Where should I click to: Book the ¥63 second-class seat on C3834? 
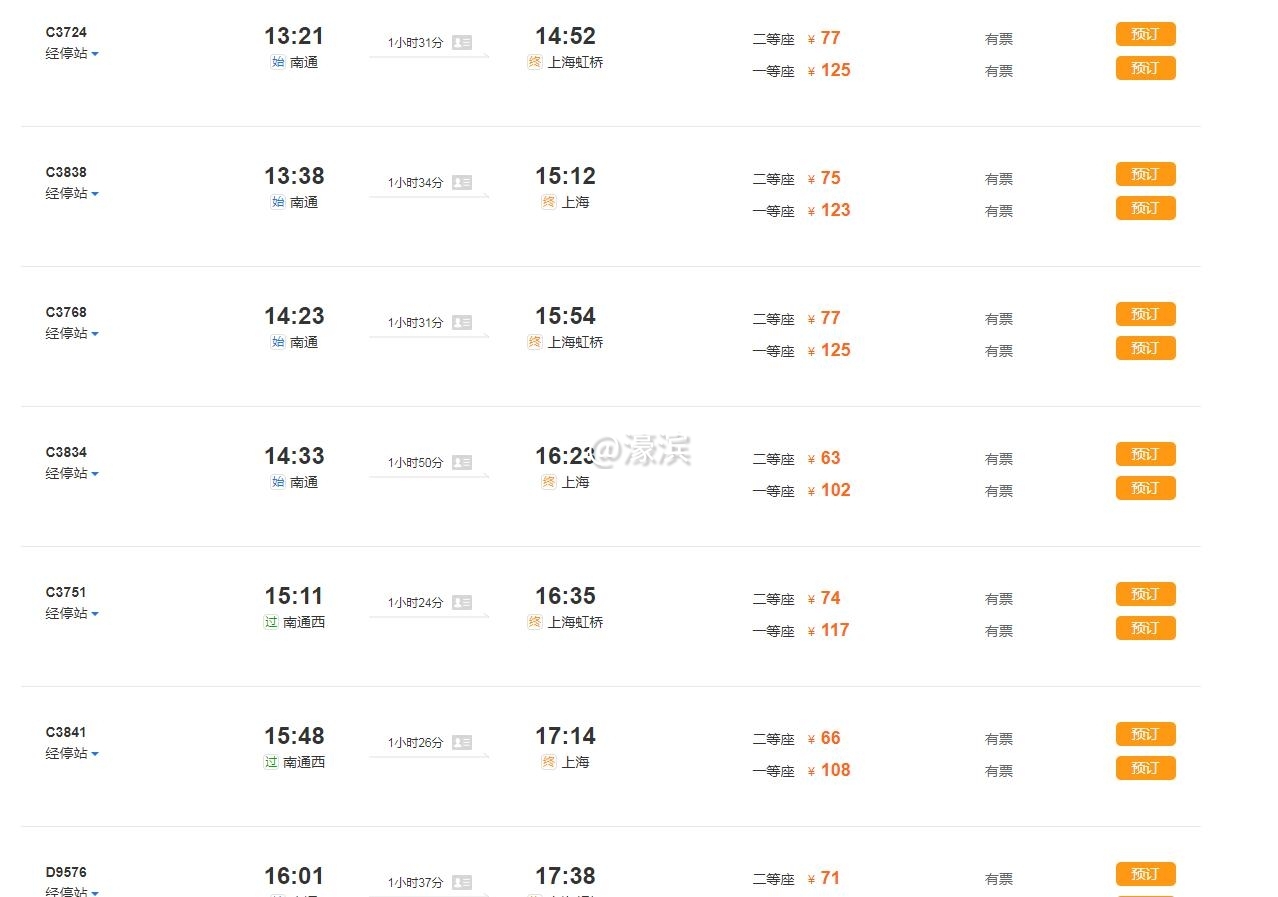coord(1145,455)
